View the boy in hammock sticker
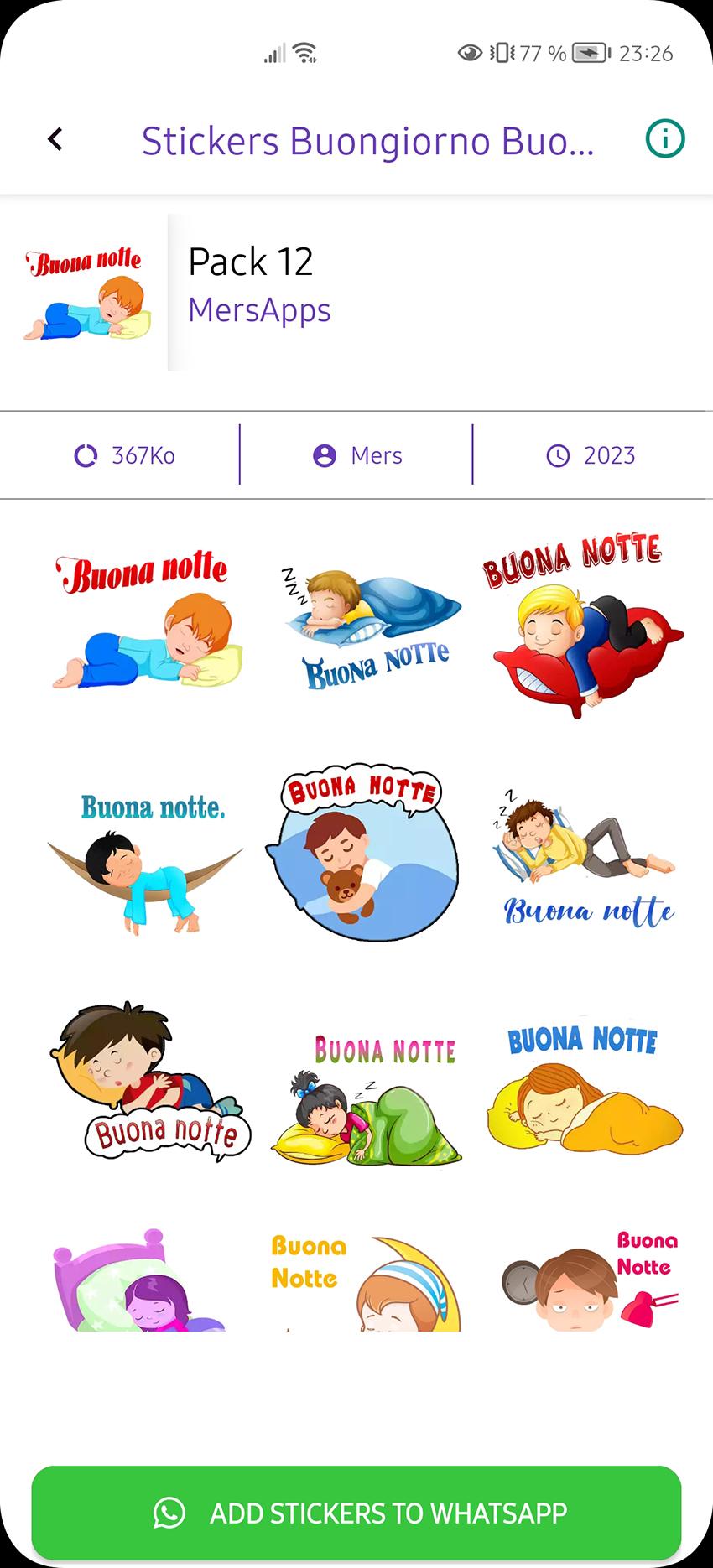This screenshot has width=713, height=1568. point(146,864)
